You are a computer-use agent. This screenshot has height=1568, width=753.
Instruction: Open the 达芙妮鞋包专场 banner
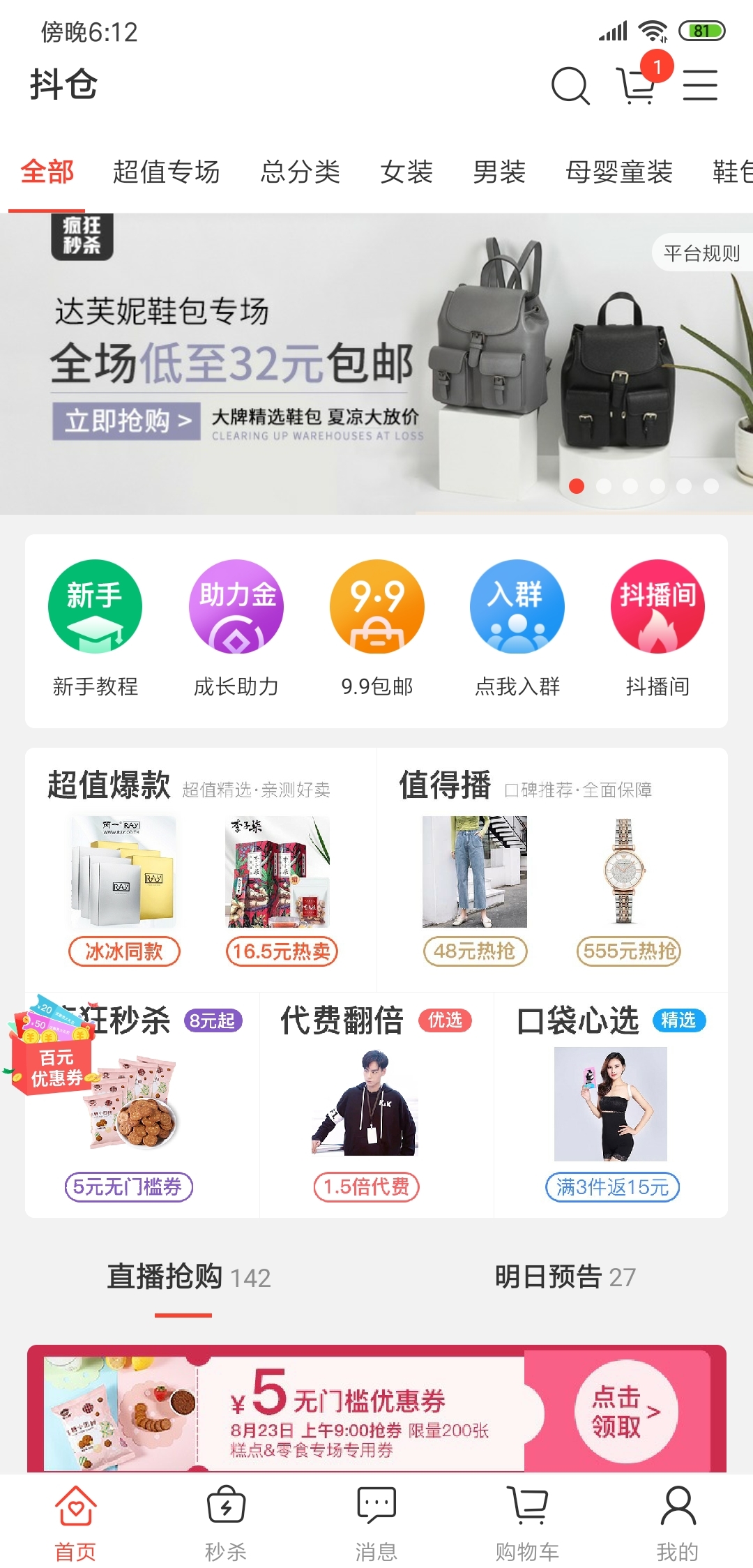(279, 363)
